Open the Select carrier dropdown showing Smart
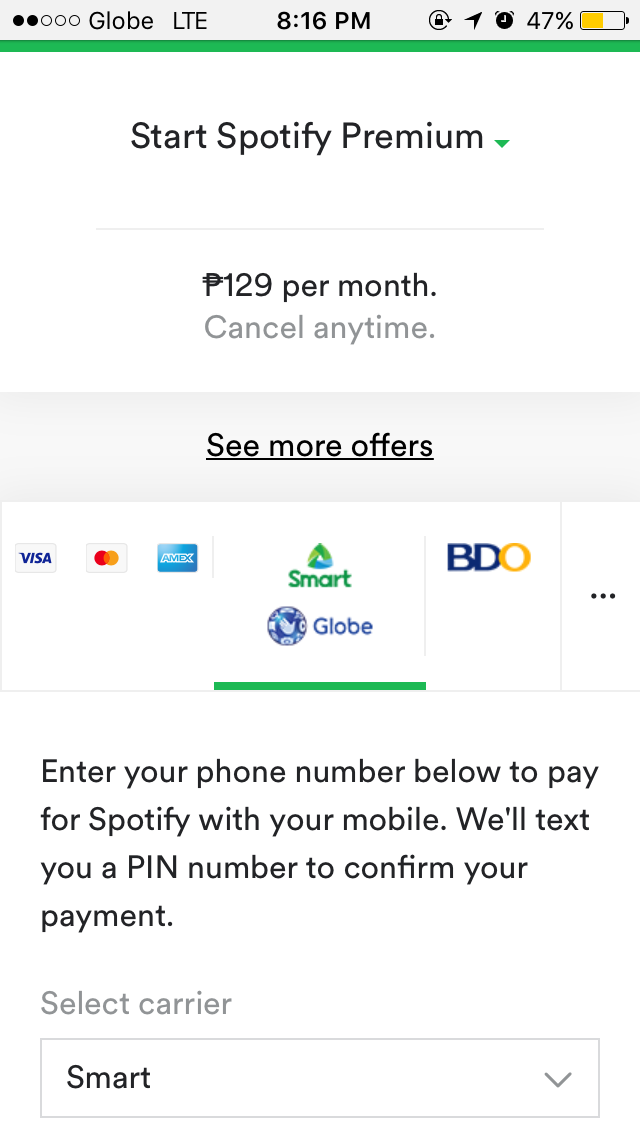The height and width of the screenshot is (1136, 640). [320, 1077]
